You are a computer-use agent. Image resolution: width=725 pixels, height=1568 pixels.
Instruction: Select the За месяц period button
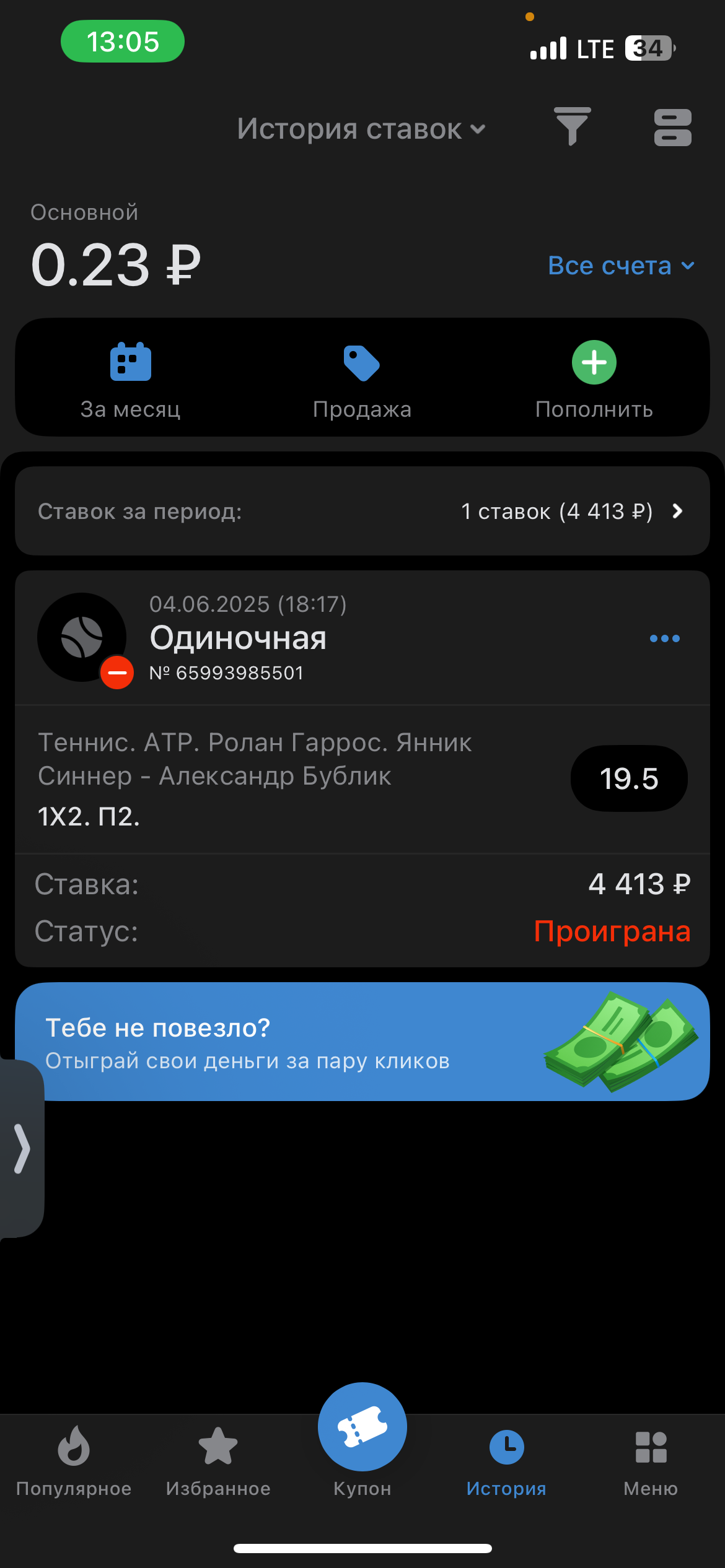pyautogui.click(x=130, y=379)
